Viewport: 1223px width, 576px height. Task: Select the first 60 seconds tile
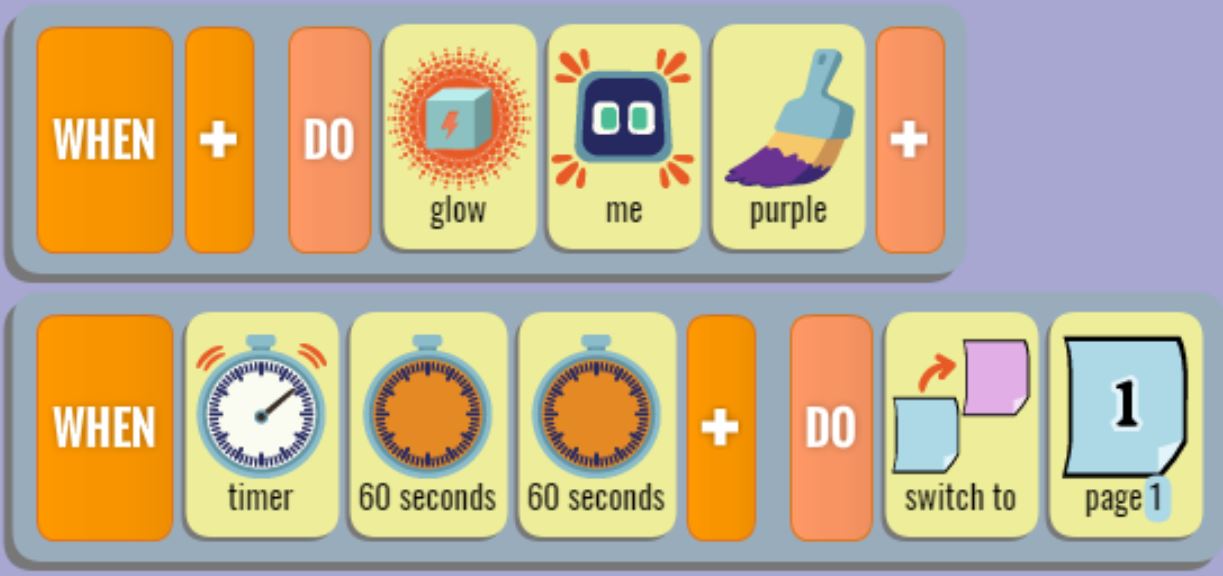click(x=427, y=424)
